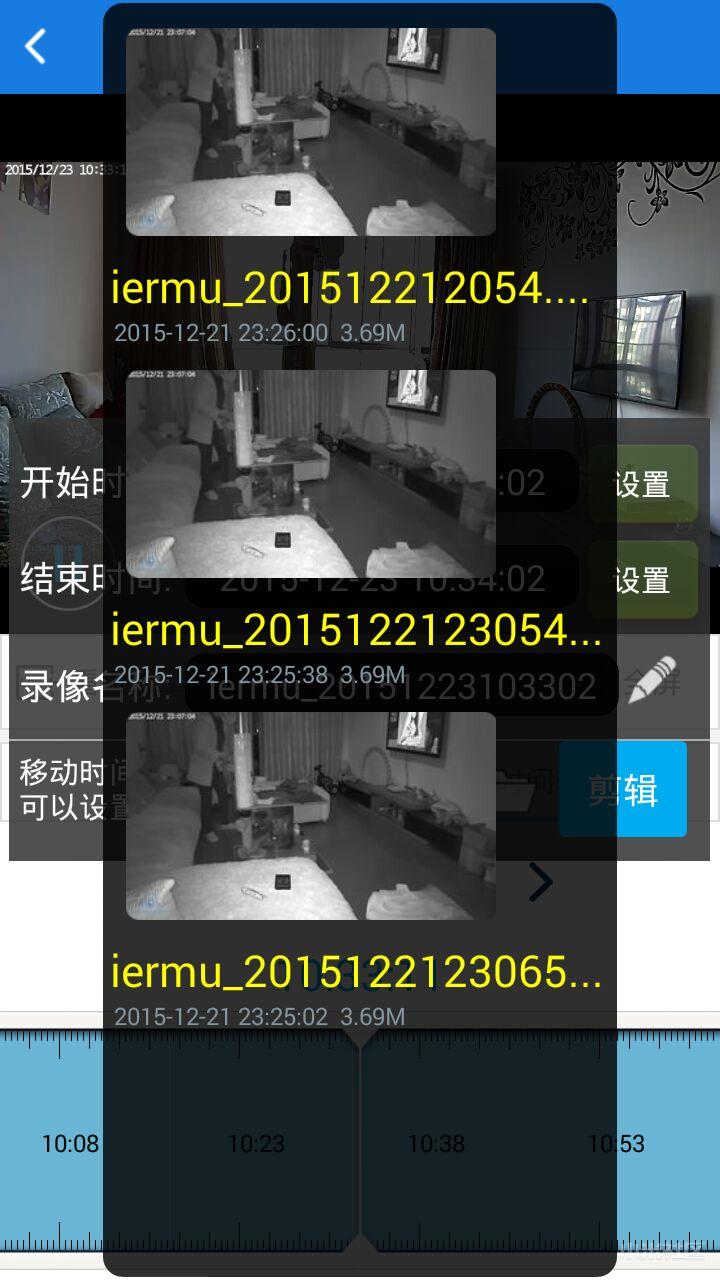
Task: Select filename iermu_2015122123065 in the list
Action: 355,972
